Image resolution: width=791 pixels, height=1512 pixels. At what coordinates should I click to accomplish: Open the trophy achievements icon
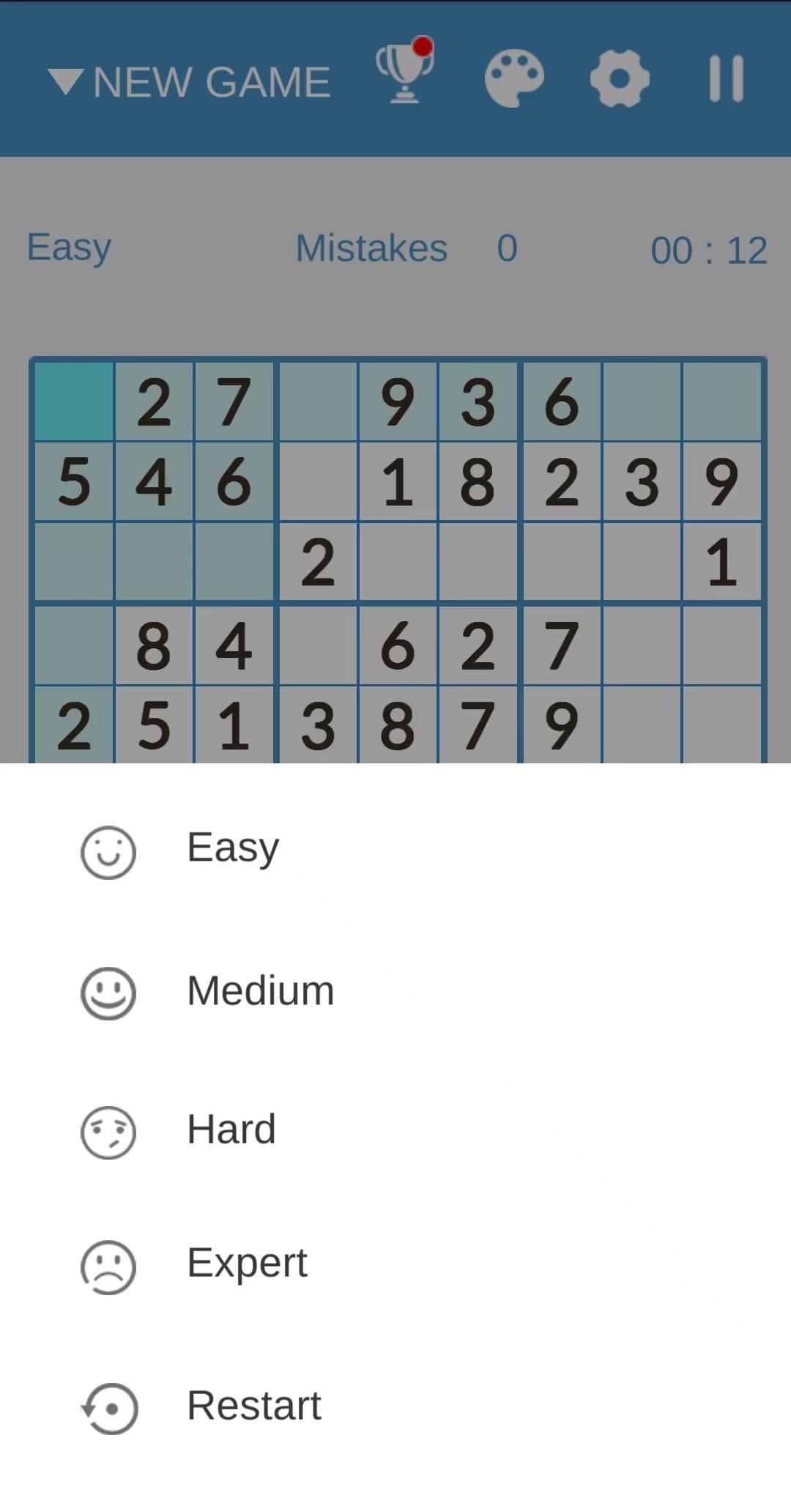404,73
